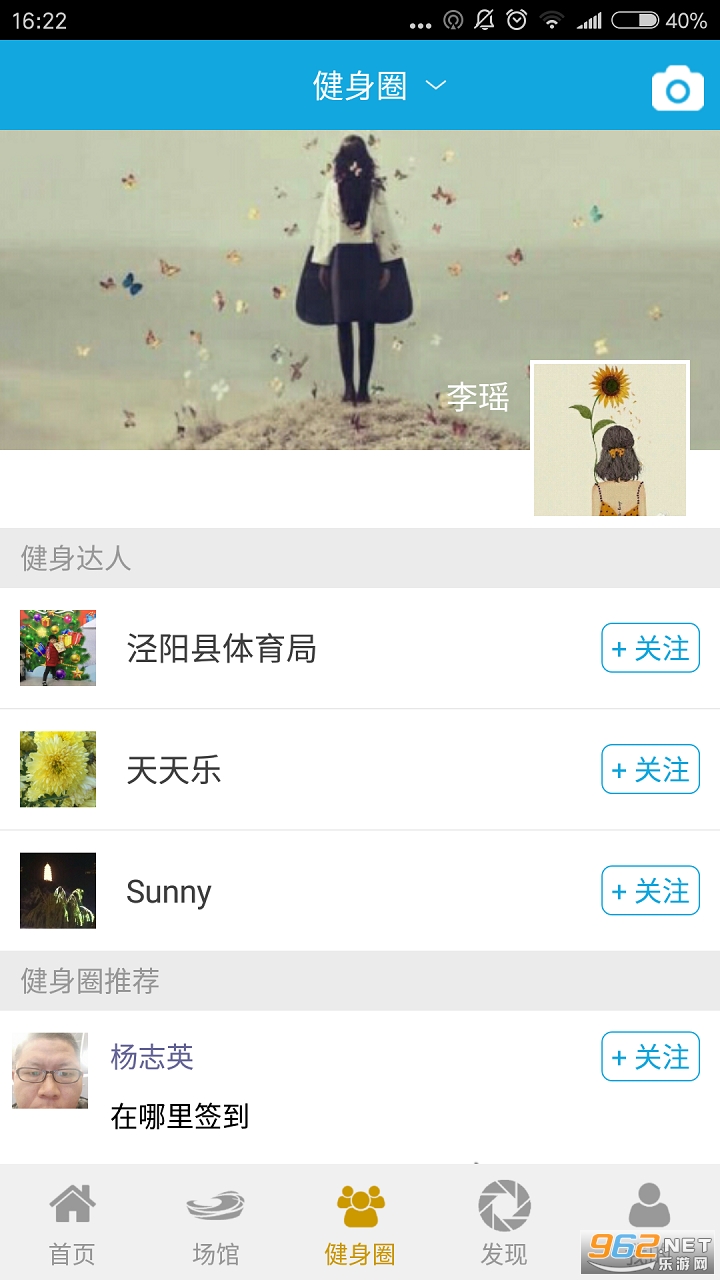Follow 杨志英
The image size is (720, 1280).
pyautogui.click(x=650, y=1056)
